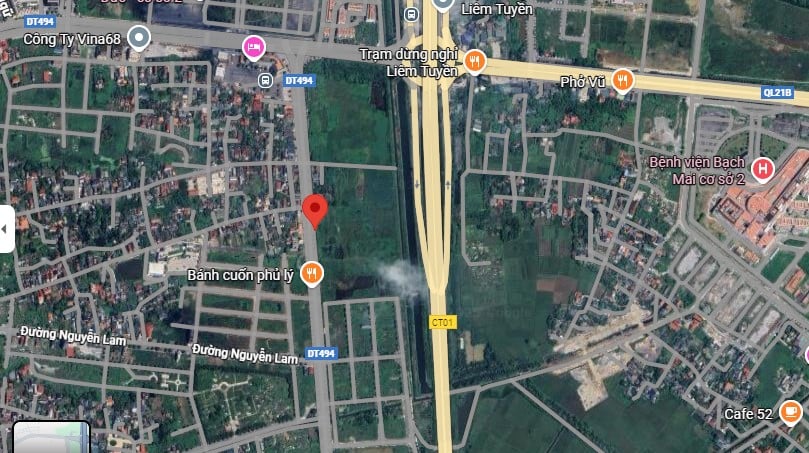
Task: Select Bánh cuốn phủ lý restaurant marker
Action: 312,272
